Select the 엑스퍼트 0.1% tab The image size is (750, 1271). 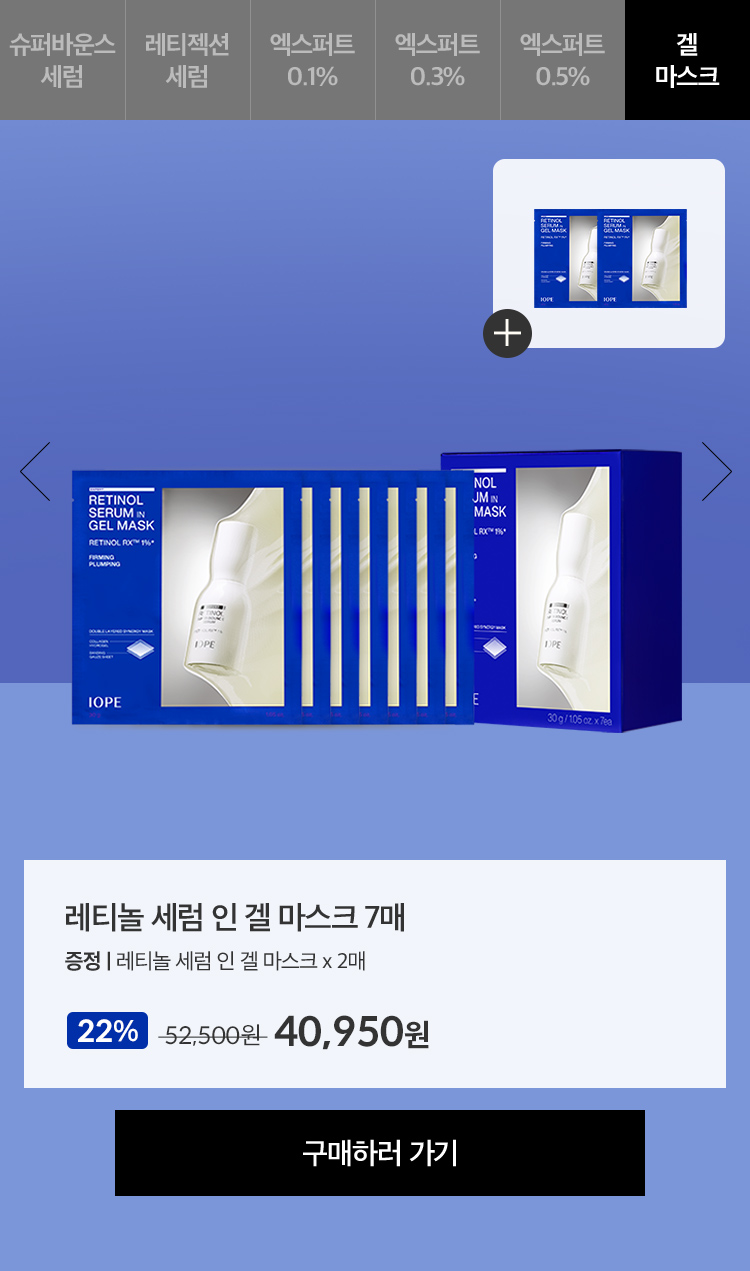click(312, 60)
